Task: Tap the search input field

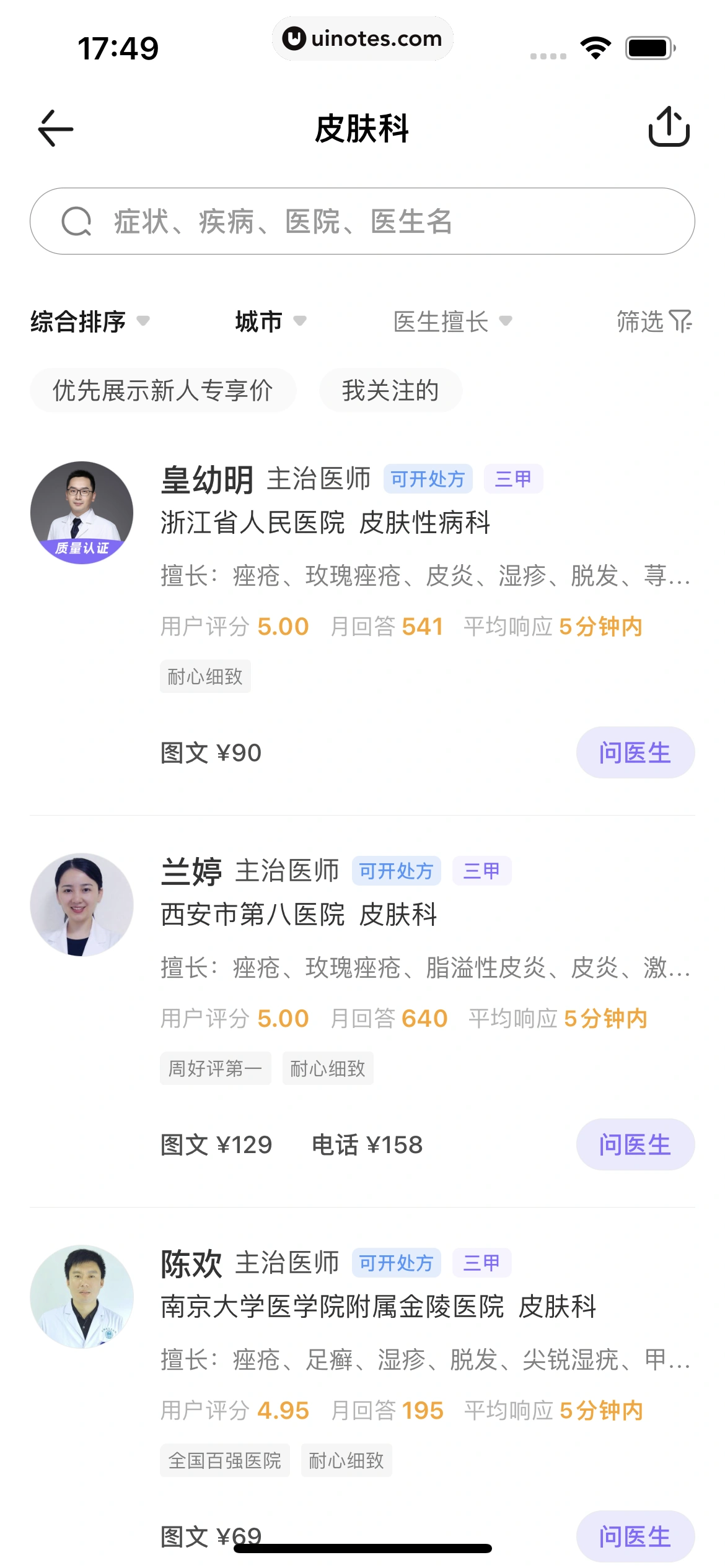Action: pos(362,221)
